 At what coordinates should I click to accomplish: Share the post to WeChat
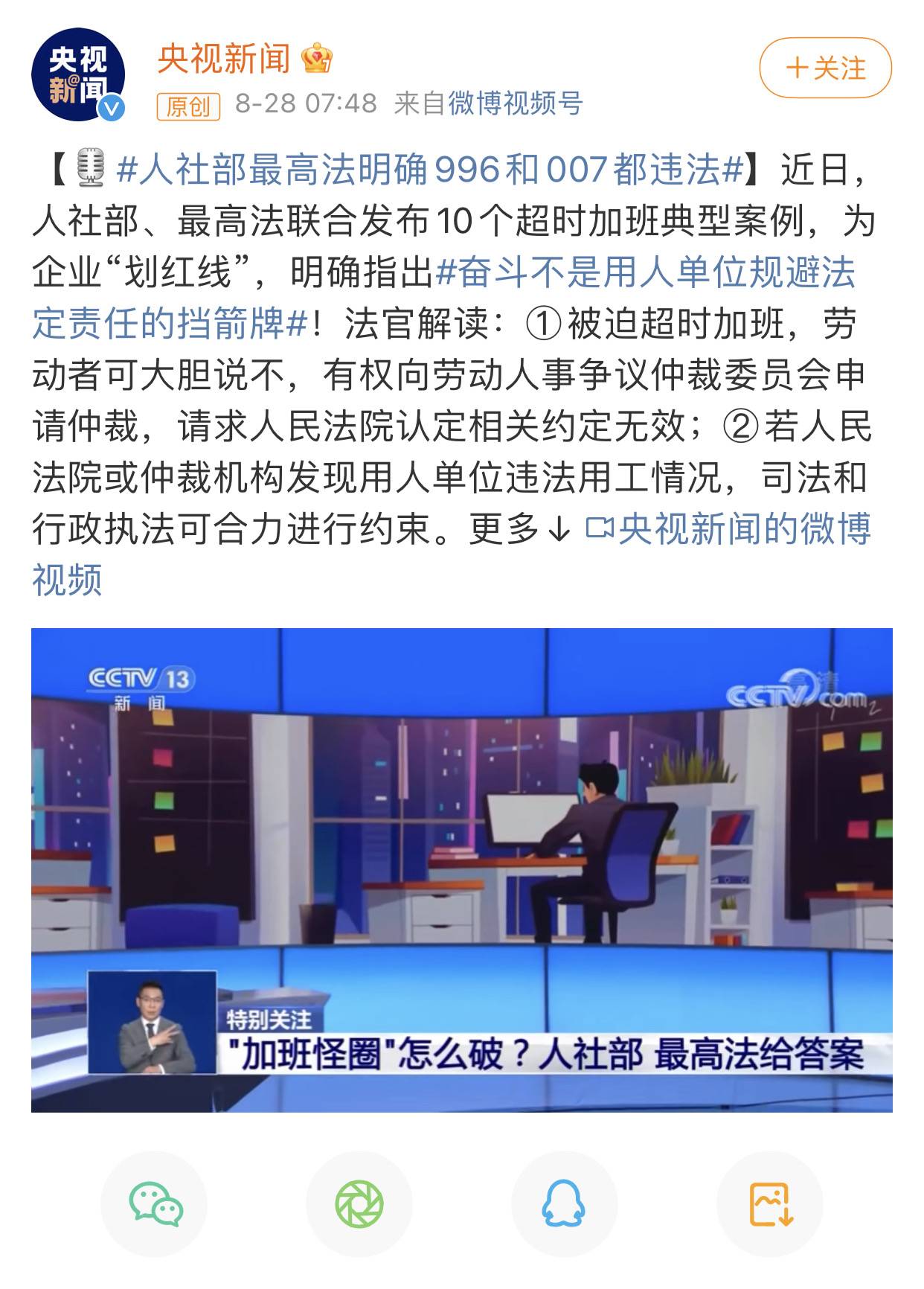tap(154, 1204)
